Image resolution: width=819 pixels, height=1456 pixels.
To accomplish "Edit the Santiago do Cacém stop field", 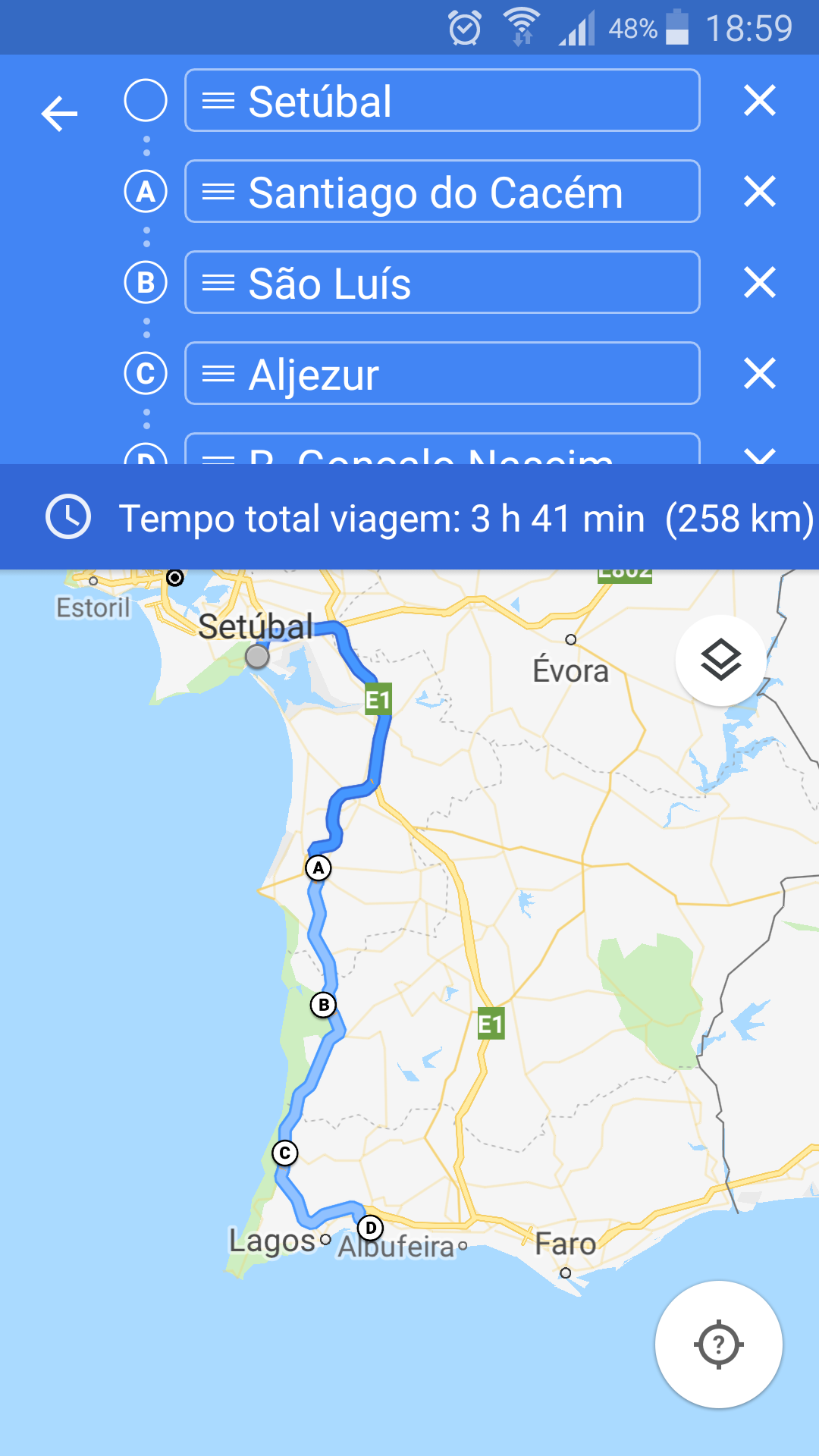I will click(455, 192).
